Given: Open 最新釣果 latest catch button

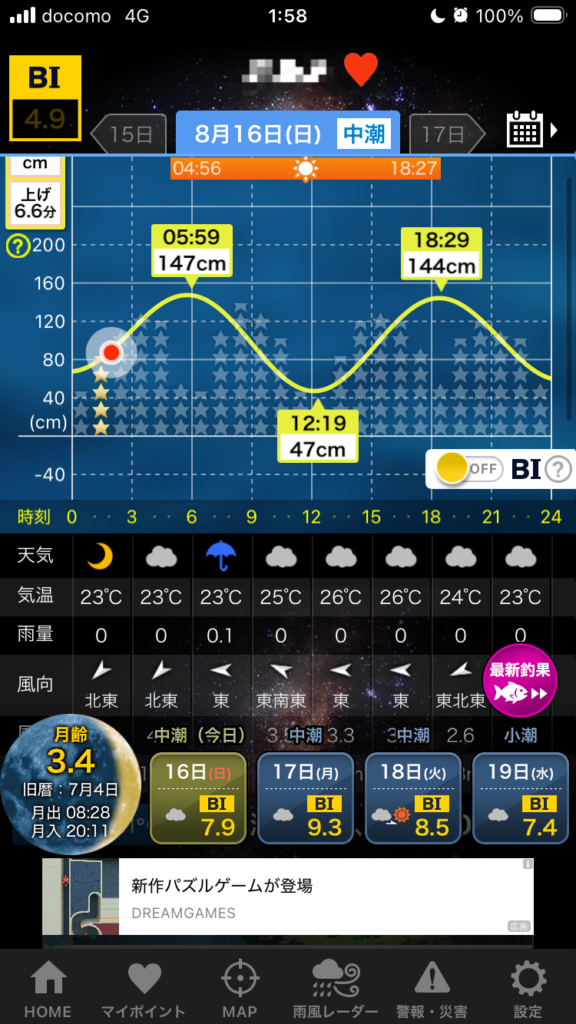Looking at the screenshot, I should 520,680.
